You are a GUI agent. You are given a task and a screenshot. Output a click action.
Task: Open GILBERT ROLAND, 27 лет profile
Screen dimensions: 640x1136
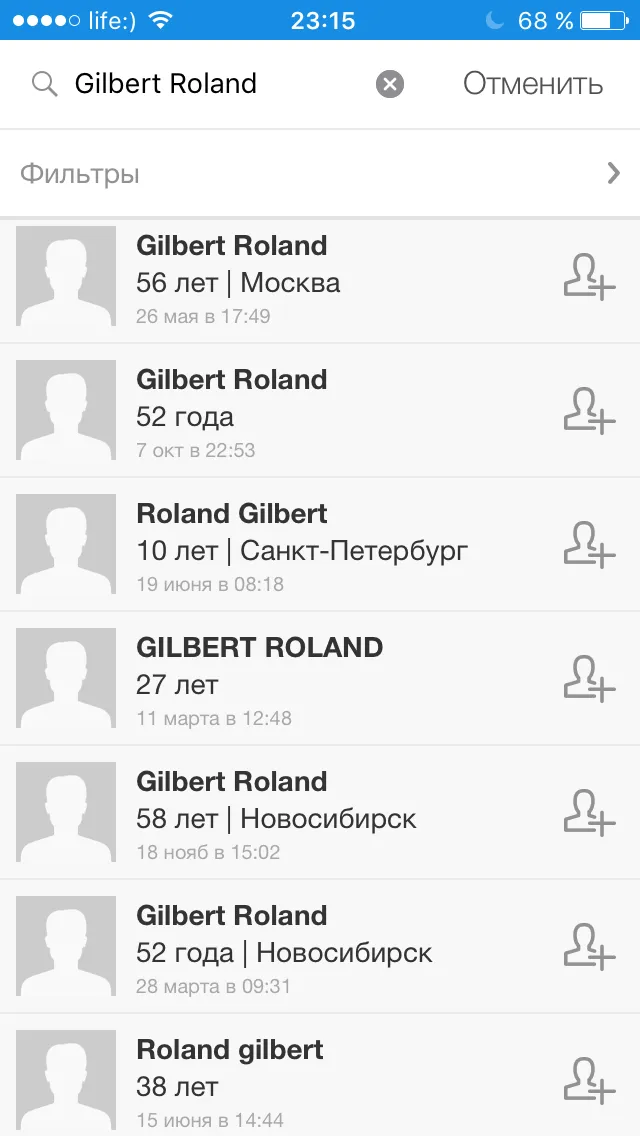click(x=320, y=679)
